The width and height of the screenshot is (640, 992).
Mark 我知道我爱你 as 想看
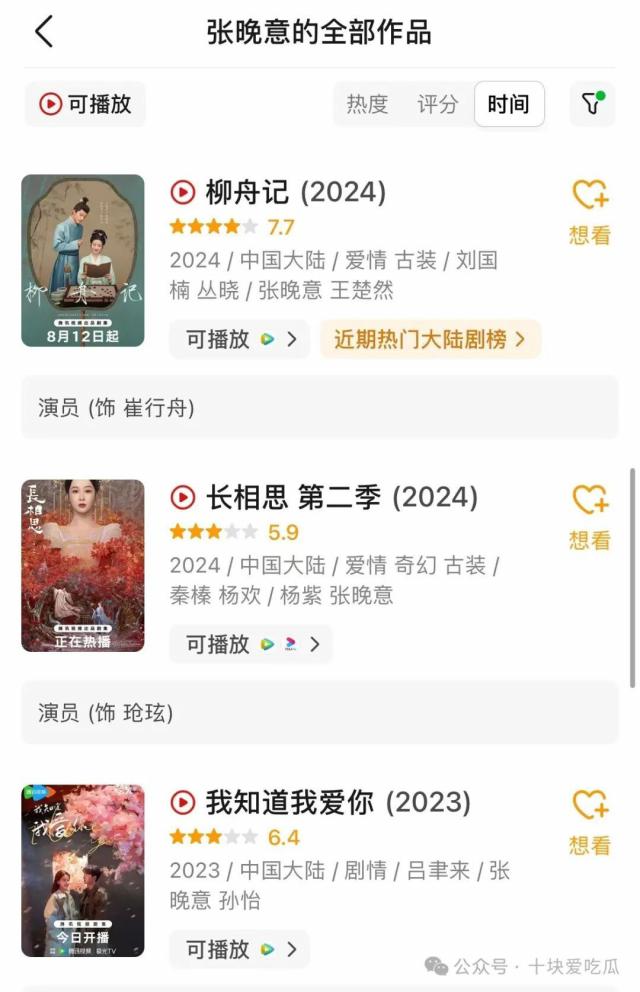(590, 820)
